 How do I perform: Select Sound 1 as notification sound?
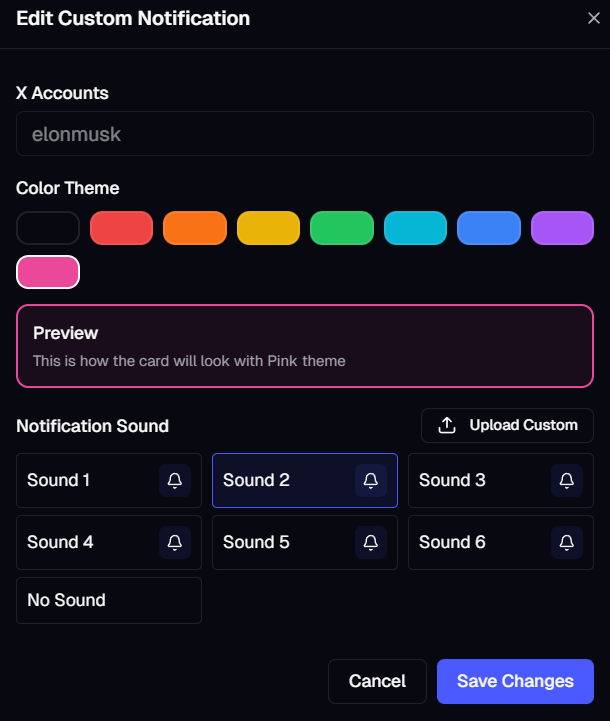click(109, 481)
